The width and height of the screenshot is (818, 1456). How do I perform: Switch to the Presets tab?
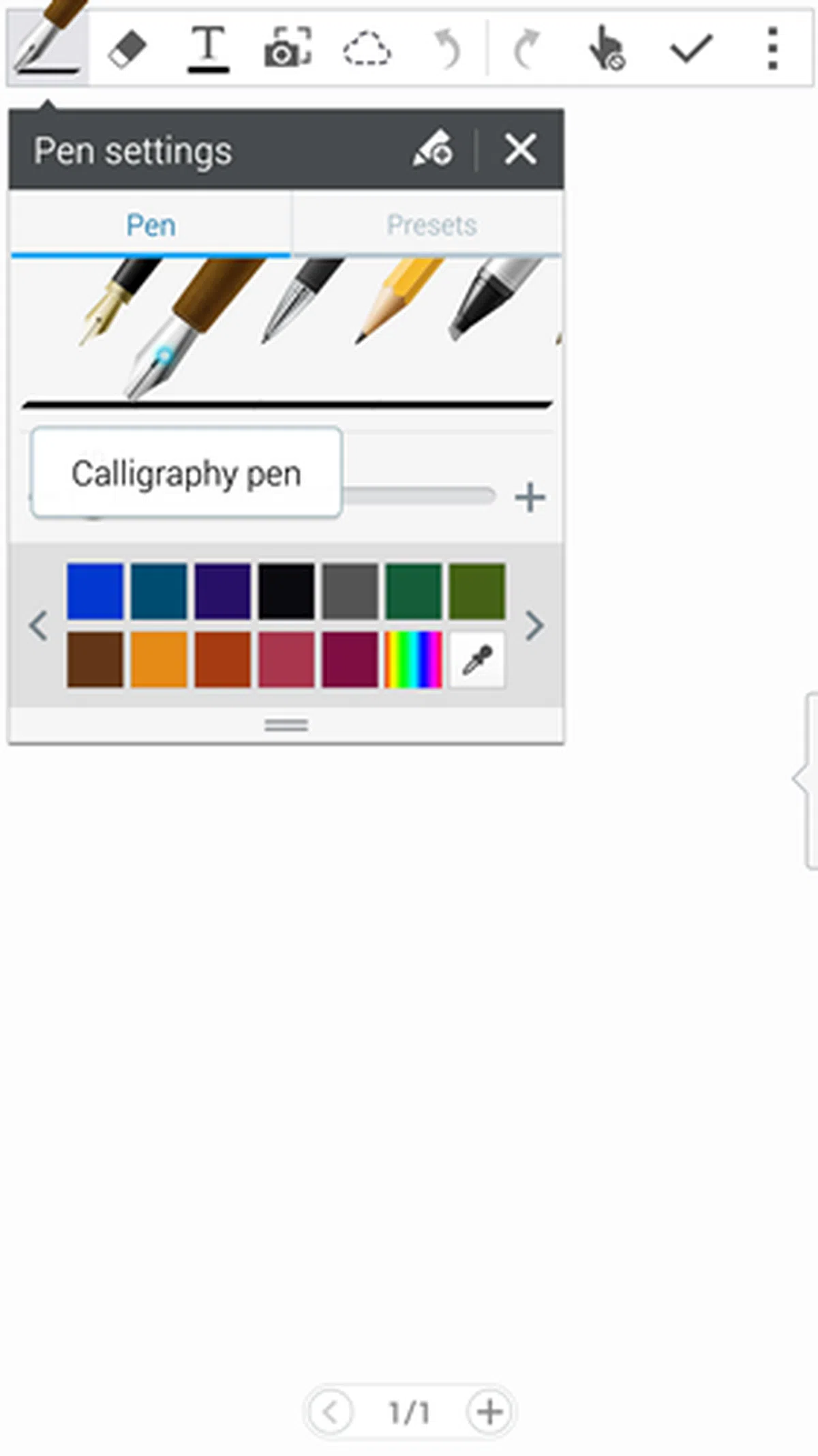point(431,225)
